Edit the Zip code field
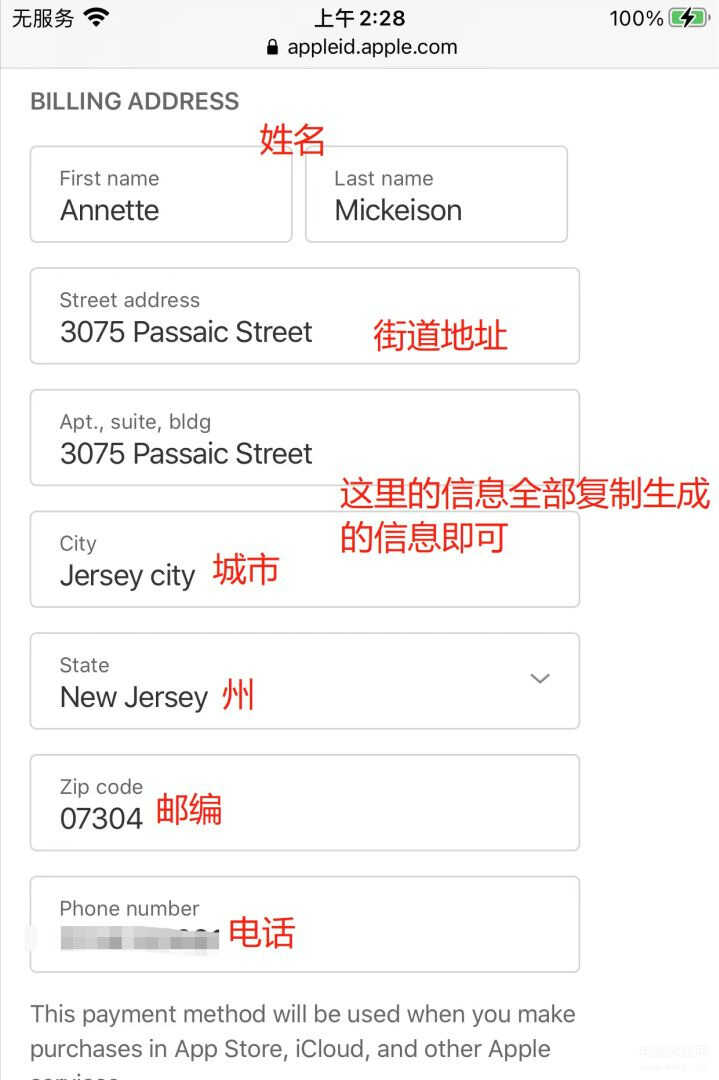The height and width of the screenshot is (1080, 719). pyautogui.click(x=304, y=803)
